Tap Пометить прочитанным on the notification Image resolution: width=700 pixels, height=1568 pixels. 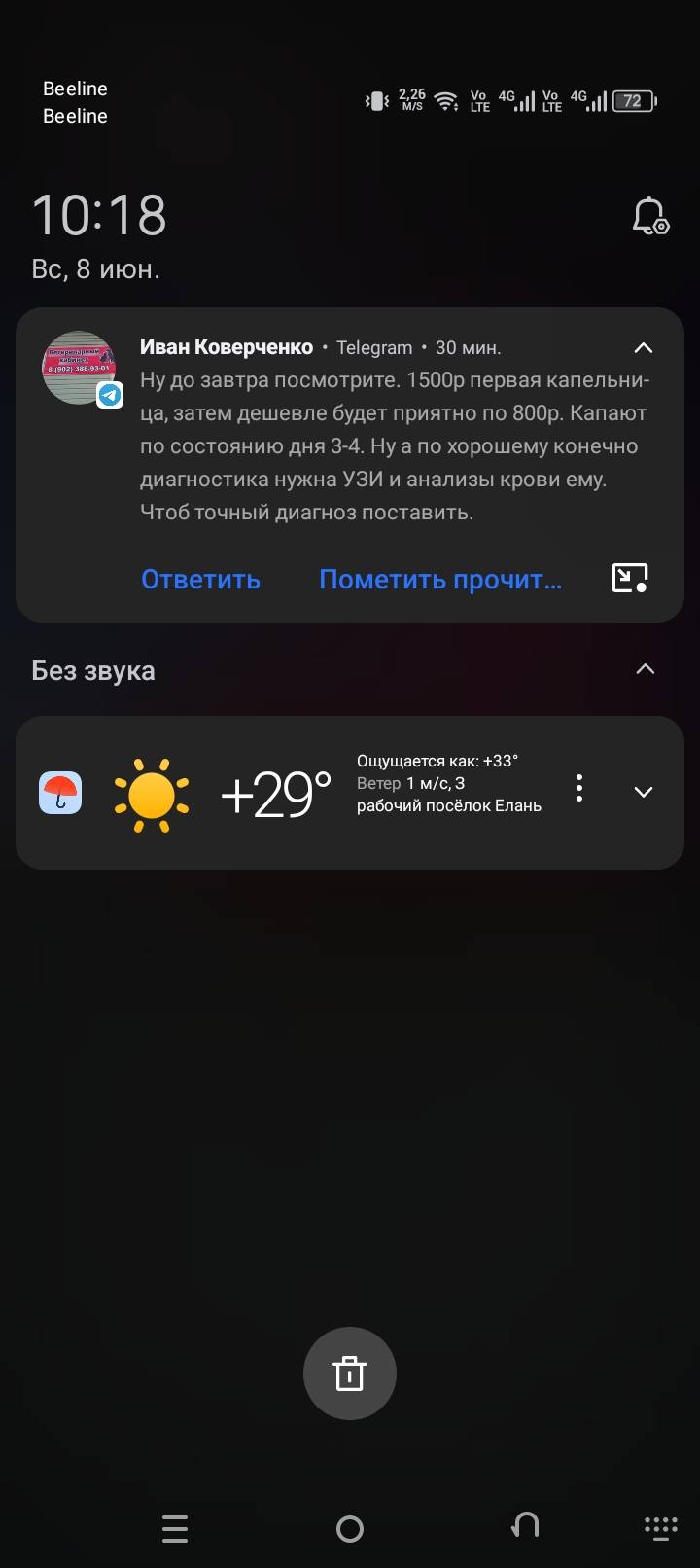(439, 578)
